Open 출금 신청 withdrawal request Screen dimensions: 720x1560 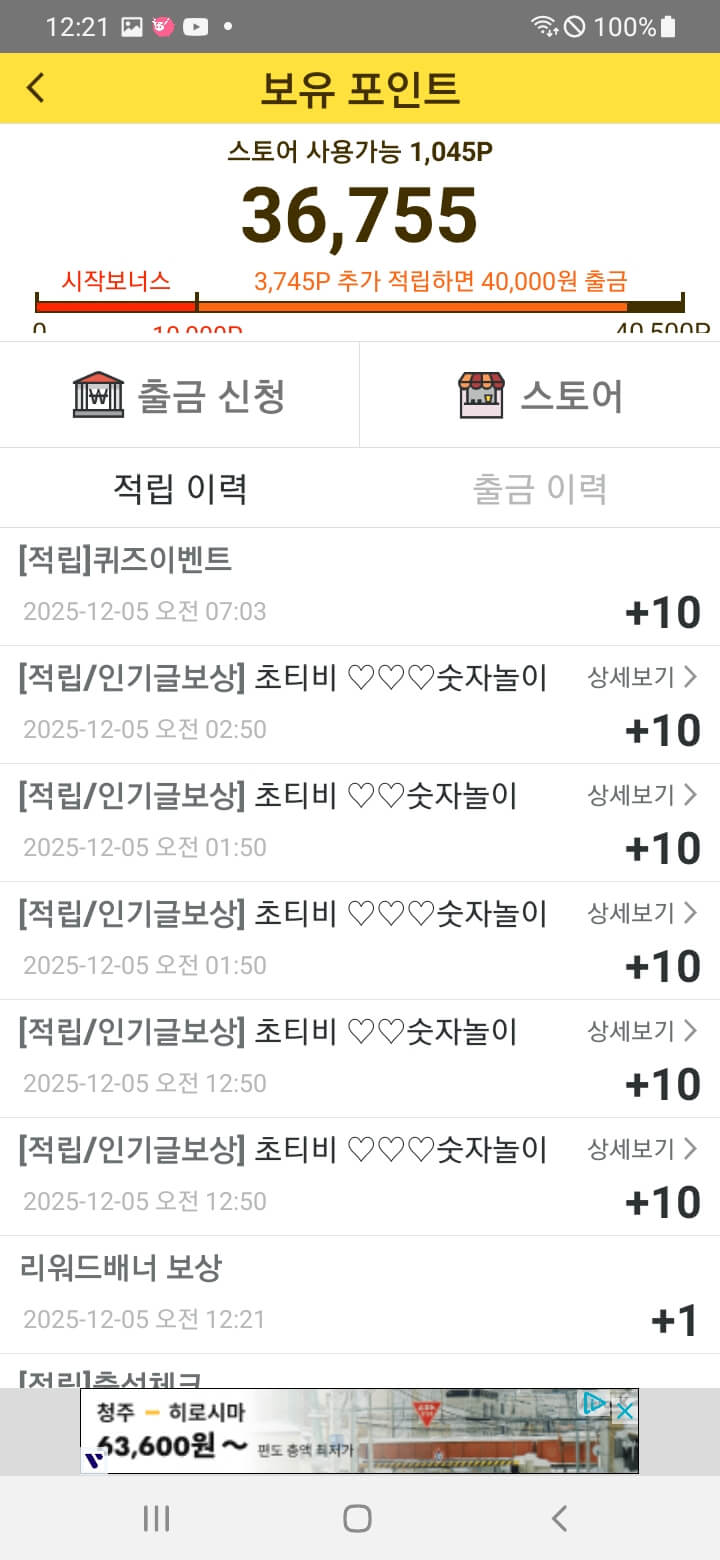pyautogui.click(x=180, y=395)
